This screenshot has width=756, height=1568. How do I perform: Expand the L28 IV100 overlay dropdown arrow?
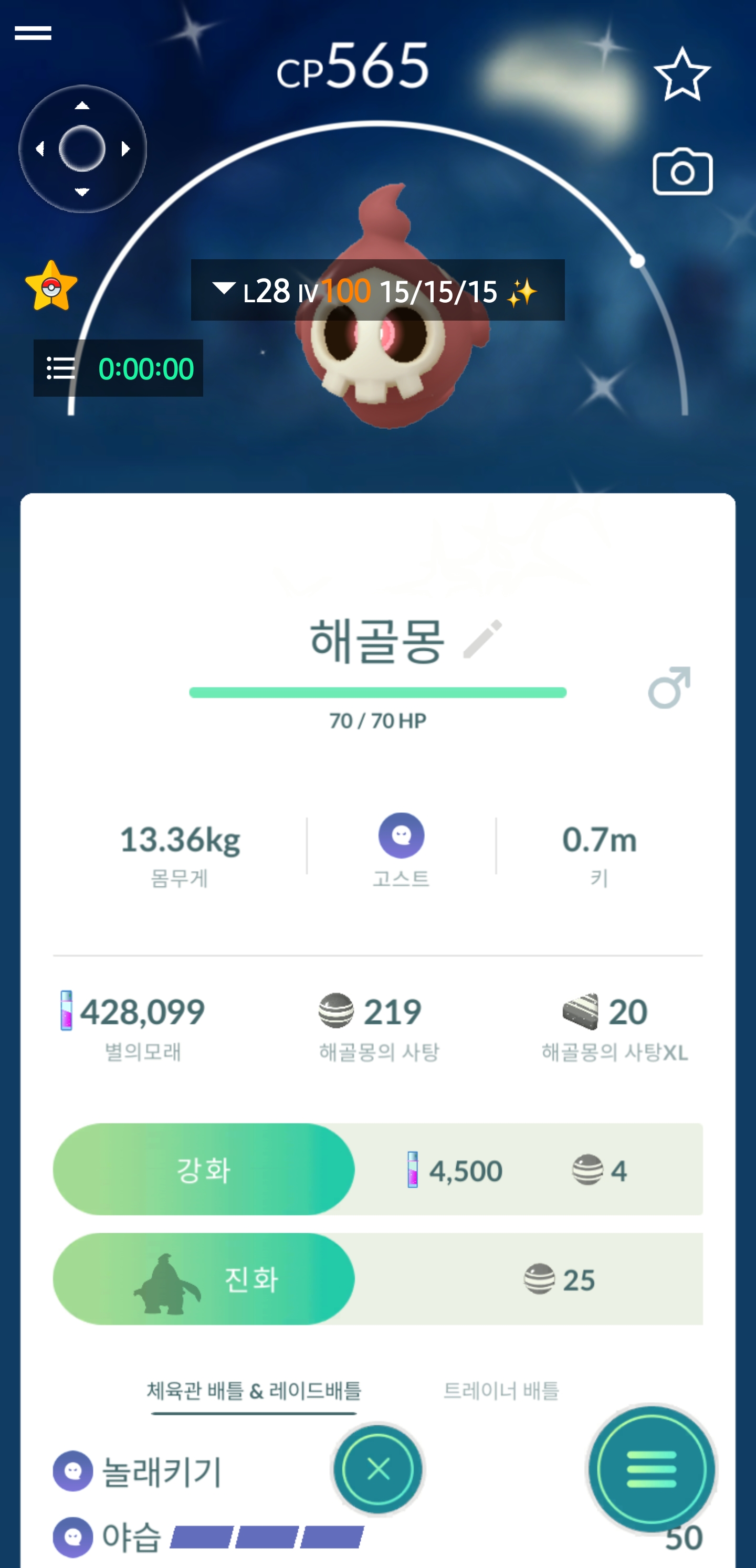pos(224,289)
